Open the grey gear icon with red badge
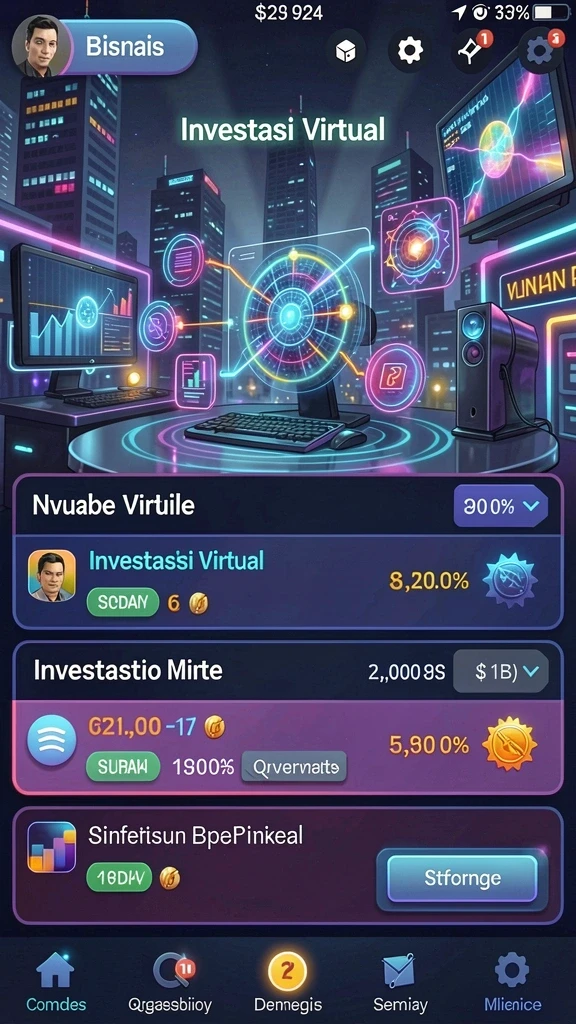This screenshot has width=576, height=1024. click(x=541, y=50)
